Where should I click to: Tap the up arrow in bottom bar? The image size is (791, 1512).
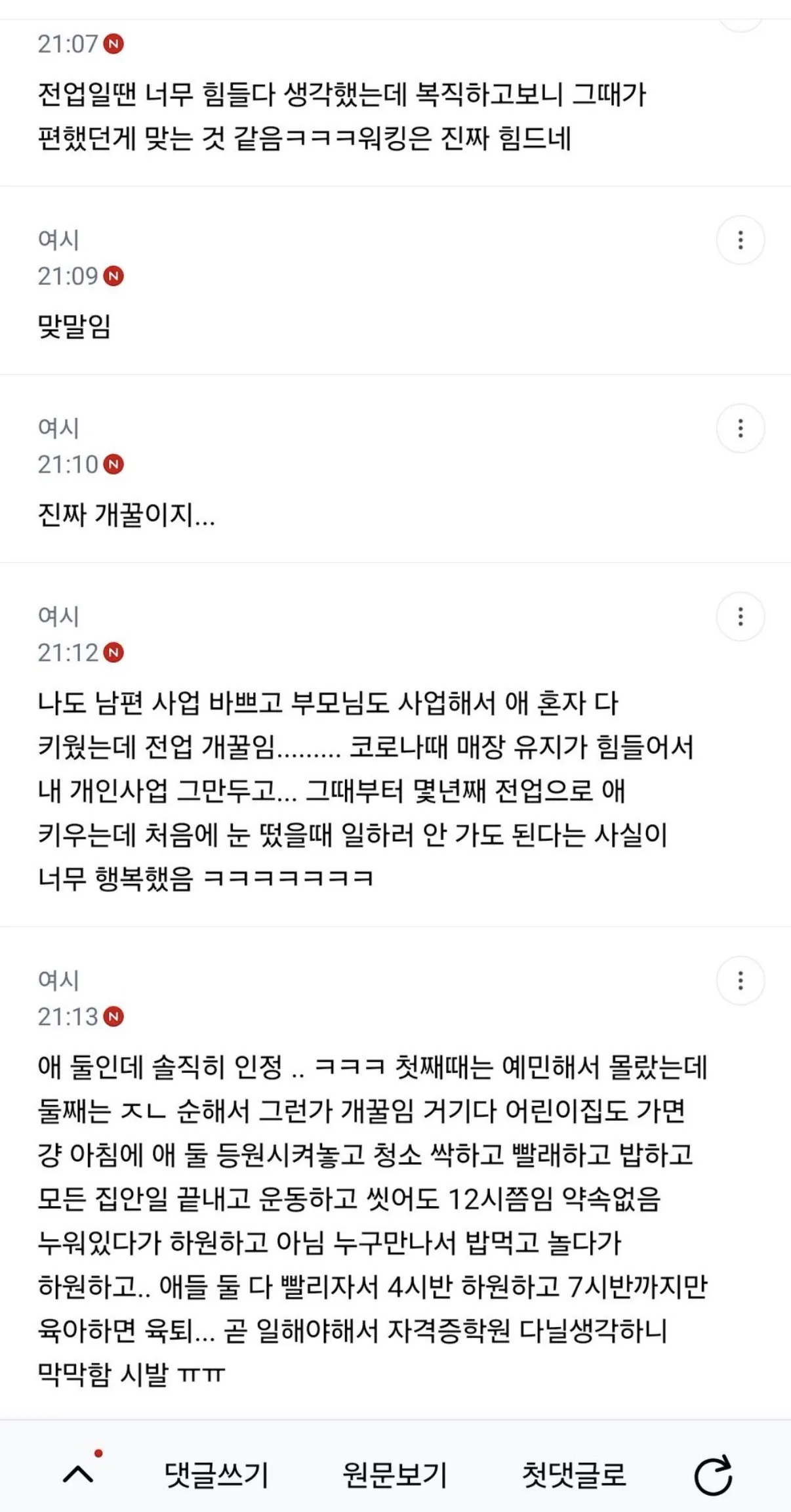(78, 1474)
